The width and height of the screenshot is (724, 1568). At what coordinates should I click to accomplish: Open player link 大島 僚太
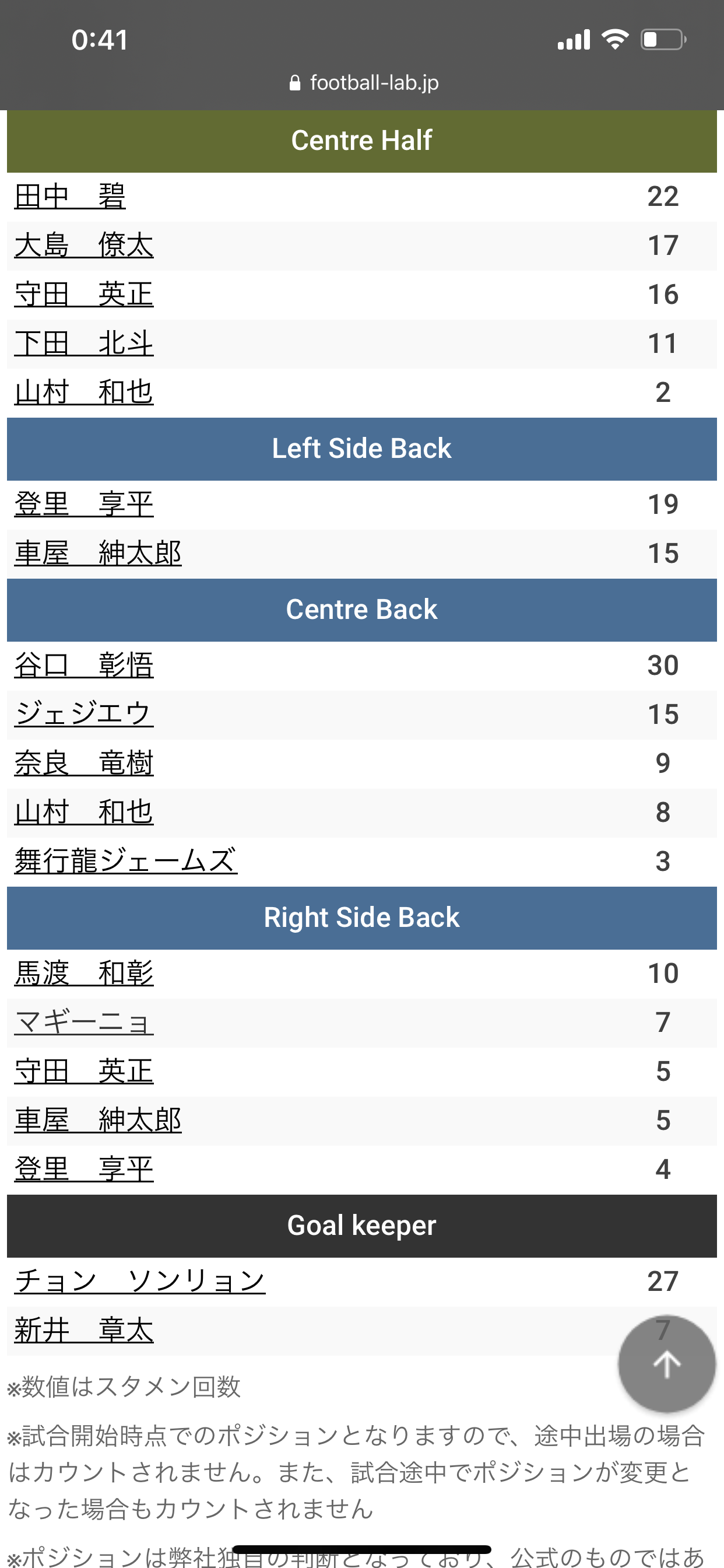click(x=84, y=246)
